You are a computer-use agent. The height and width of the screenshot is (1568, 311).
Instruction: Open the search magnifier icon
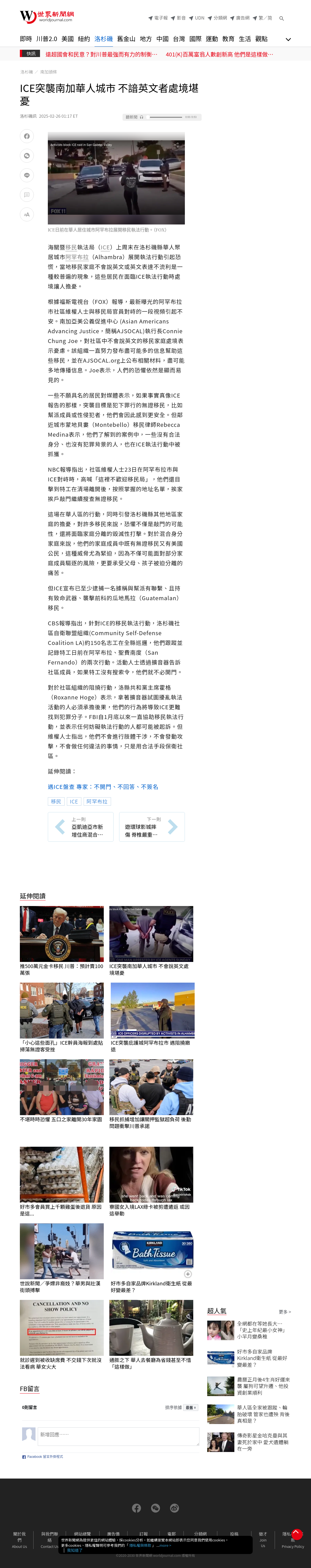coord(281,18)
